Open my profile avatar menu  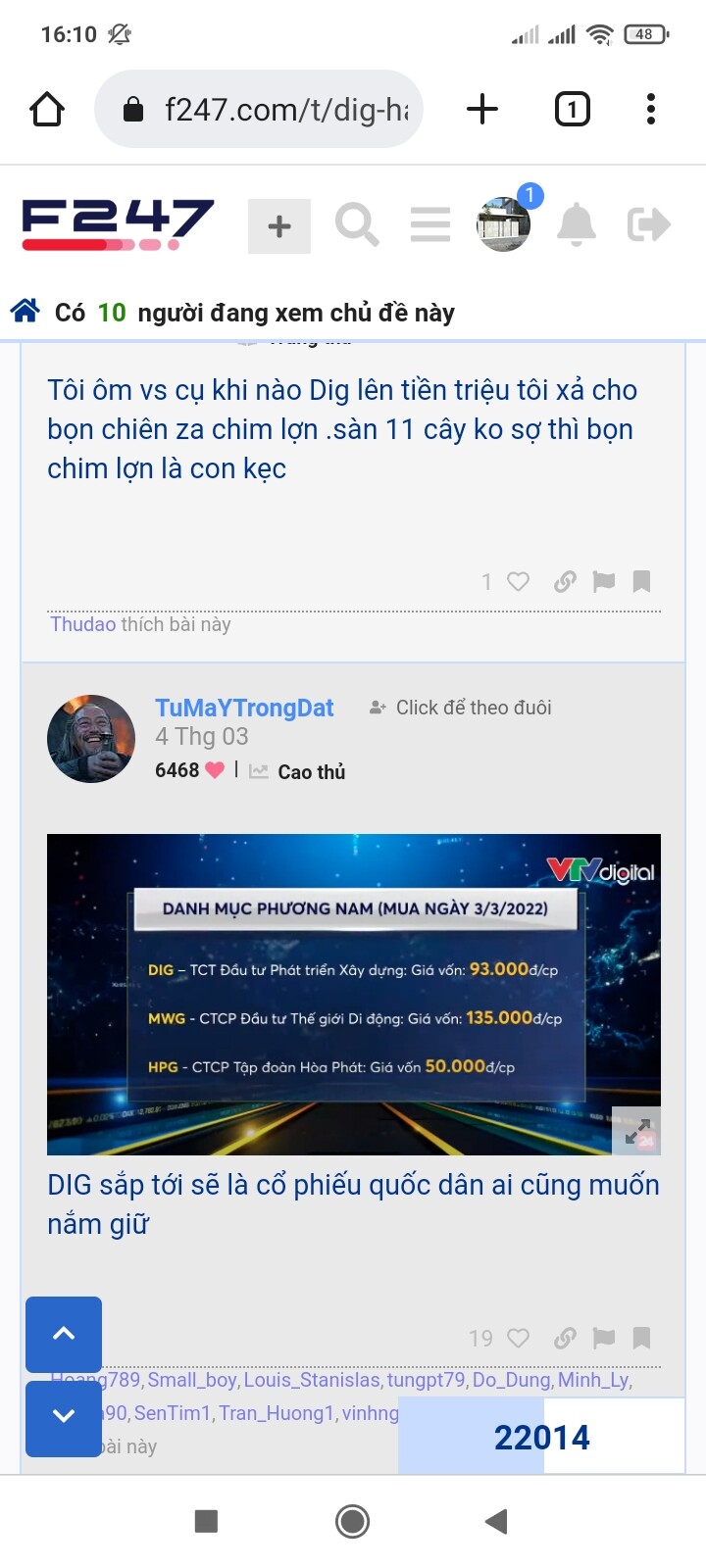click(x=503, y=224)
